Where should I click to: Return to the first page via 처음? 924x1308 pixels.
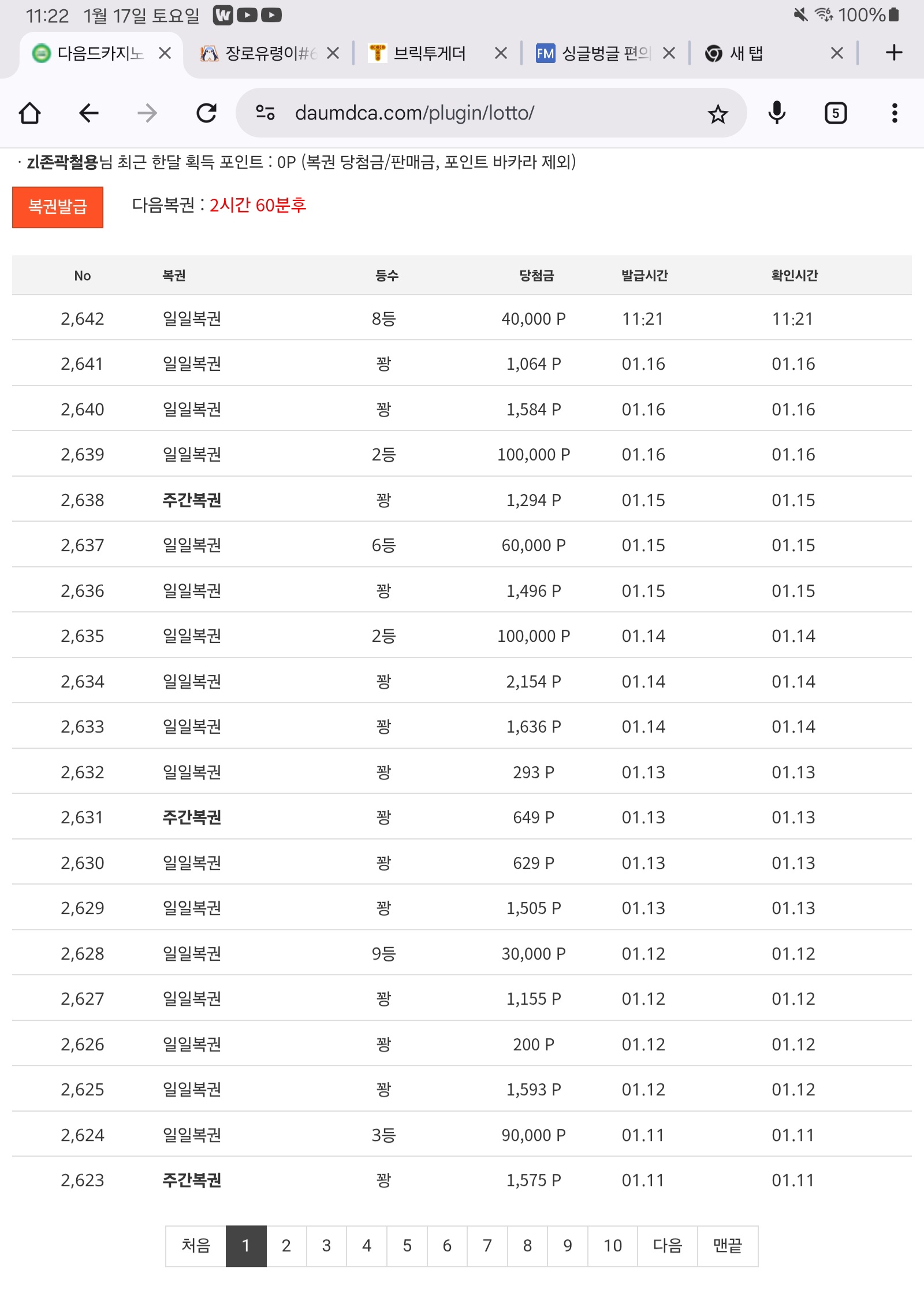196,1246
